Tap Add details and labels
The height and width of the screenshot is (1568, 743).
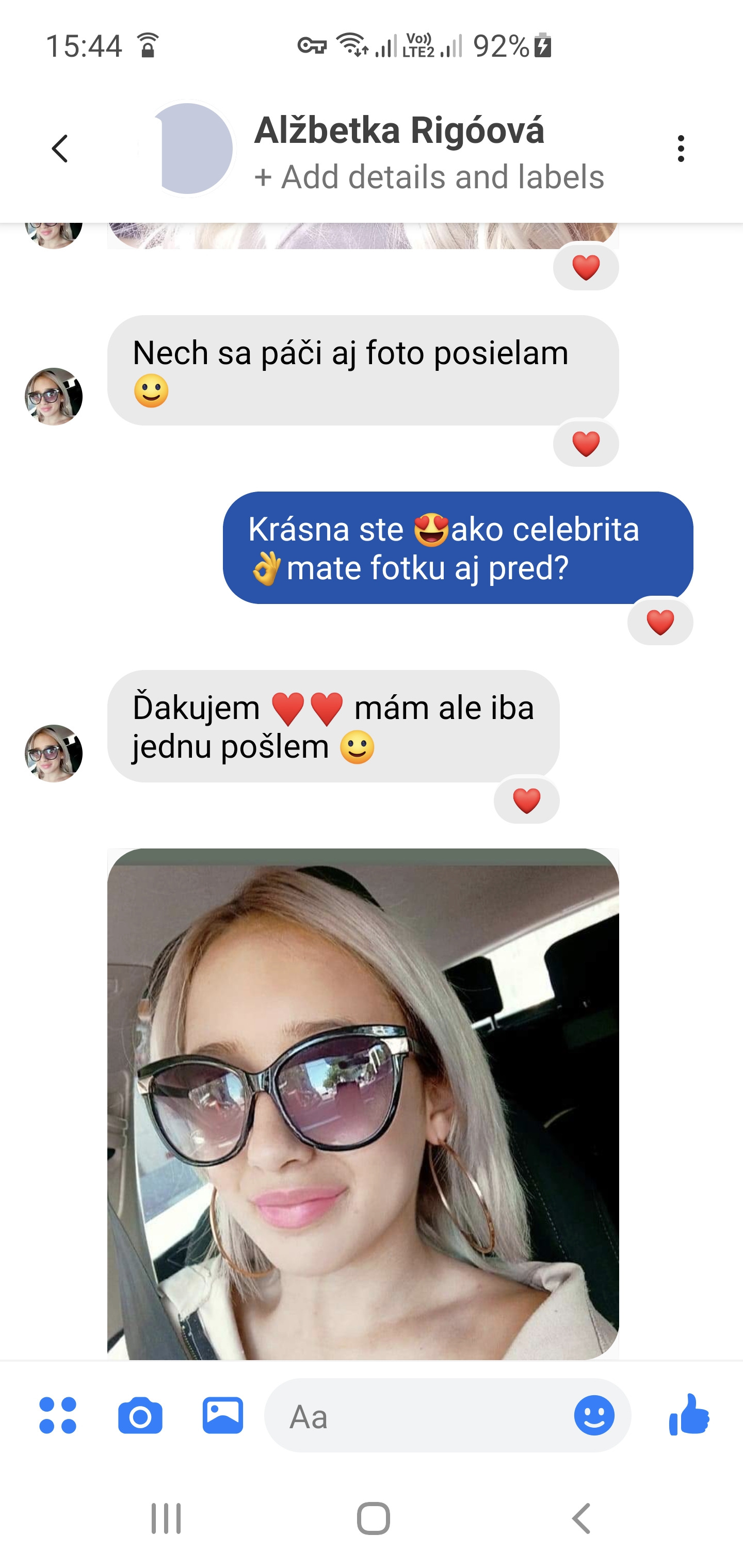(x=429, y=177)
